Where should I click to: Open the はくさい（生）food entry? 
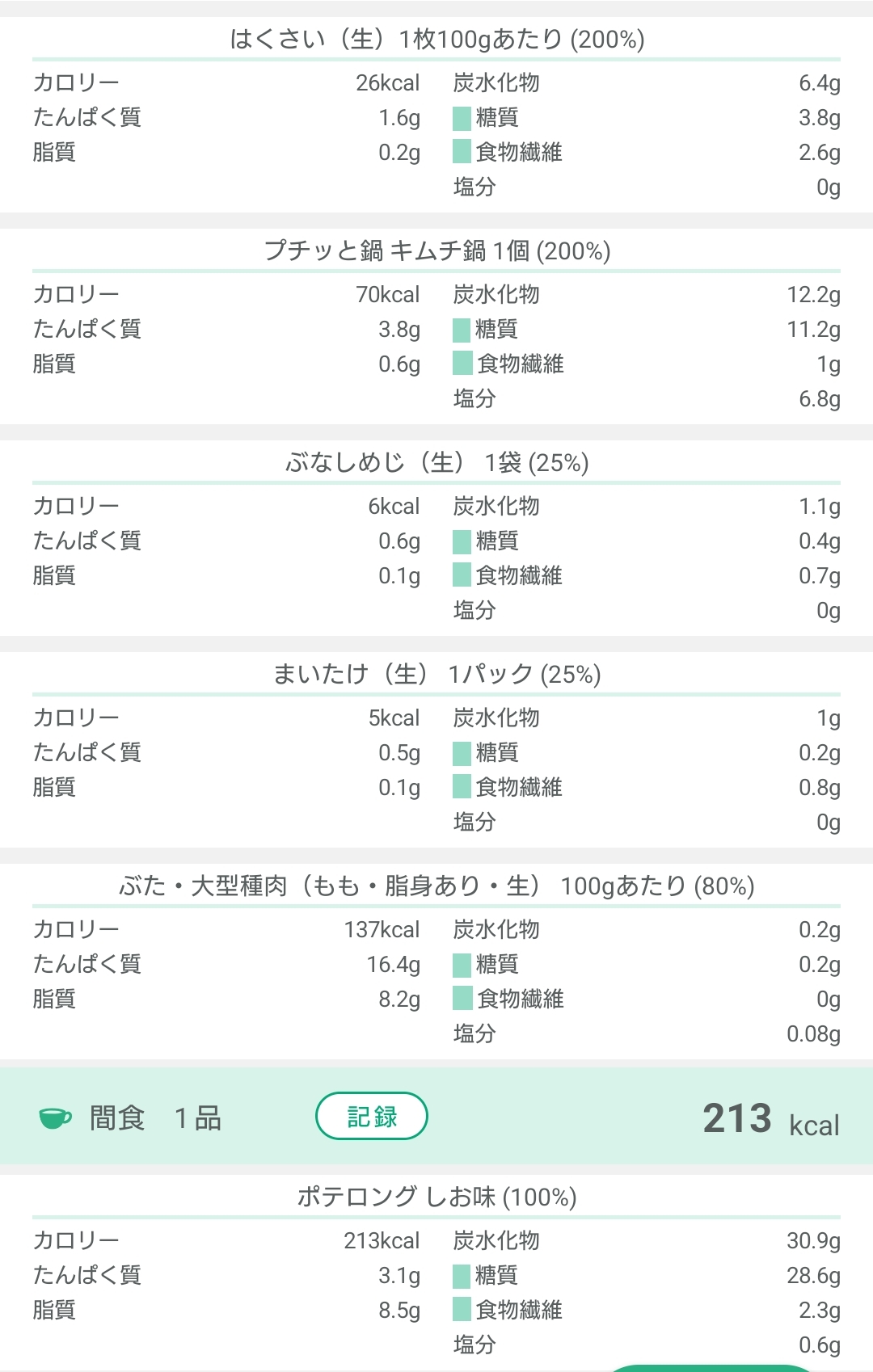[x=436, y=39]
